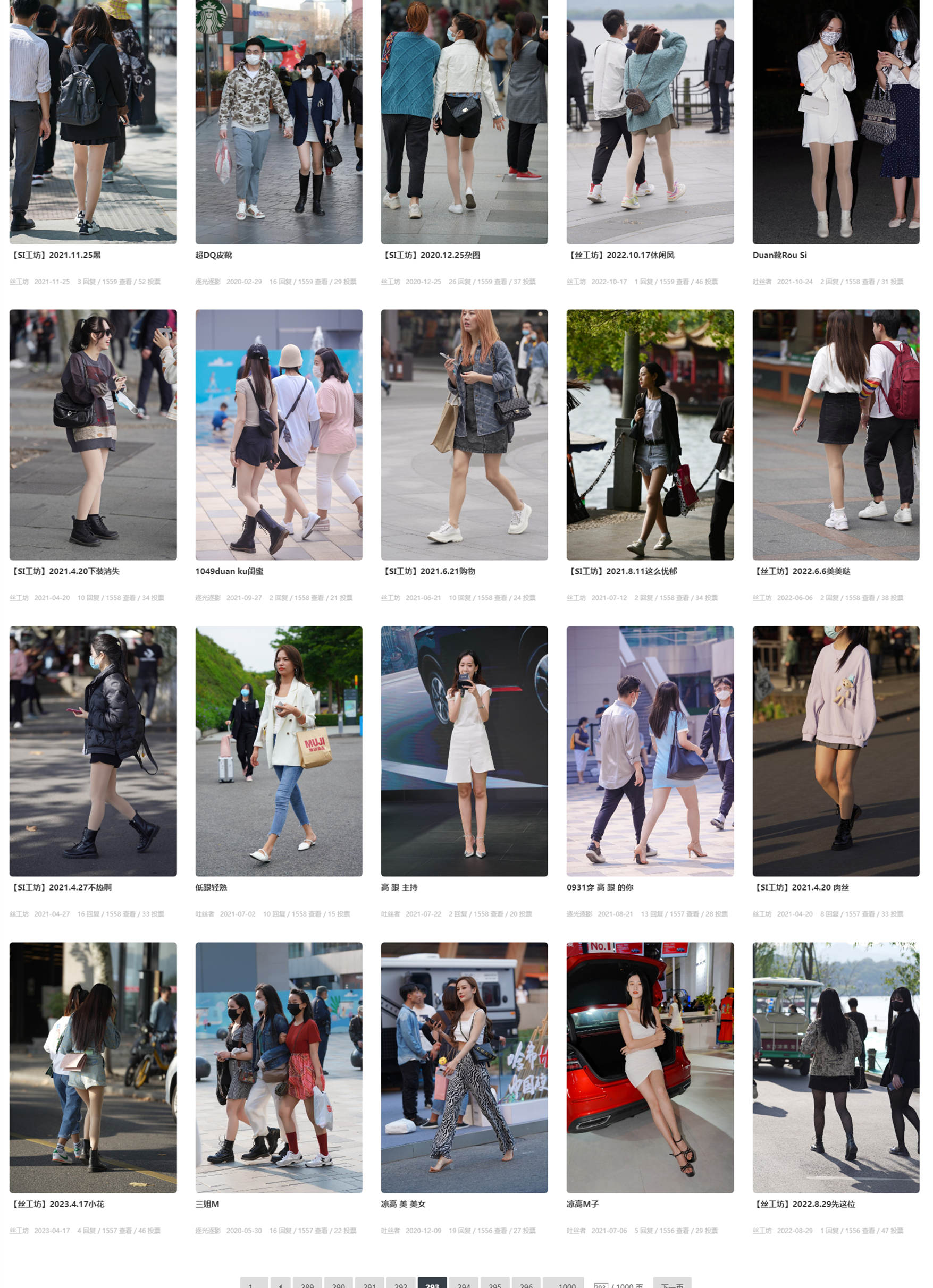Open the thread 1049duan ku闺蜜
The width and height of the screenshot is (933, 1288).
coord(229,571)
